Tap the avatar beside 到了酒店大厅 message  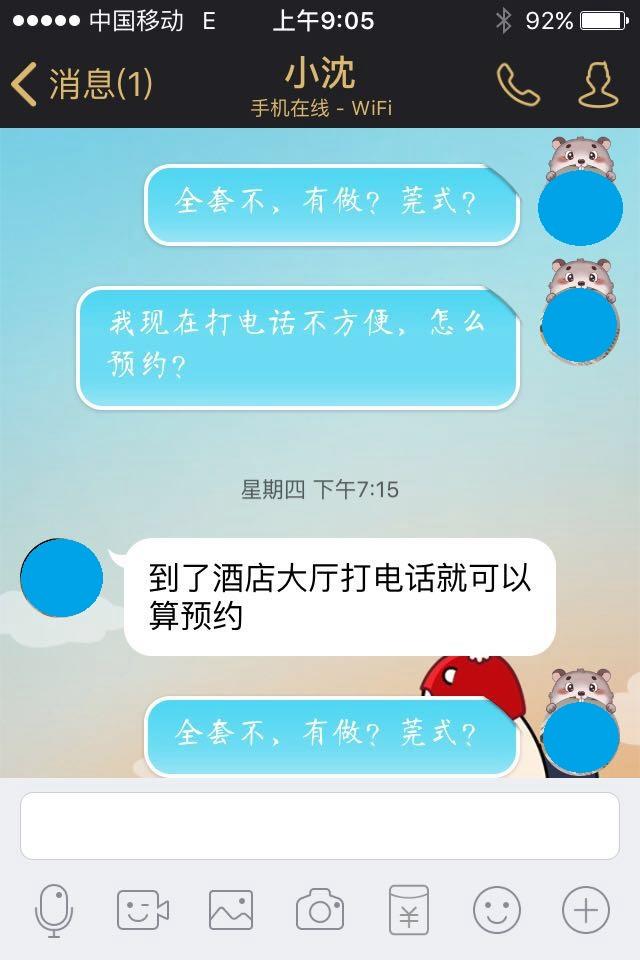[x=62, y=577]
